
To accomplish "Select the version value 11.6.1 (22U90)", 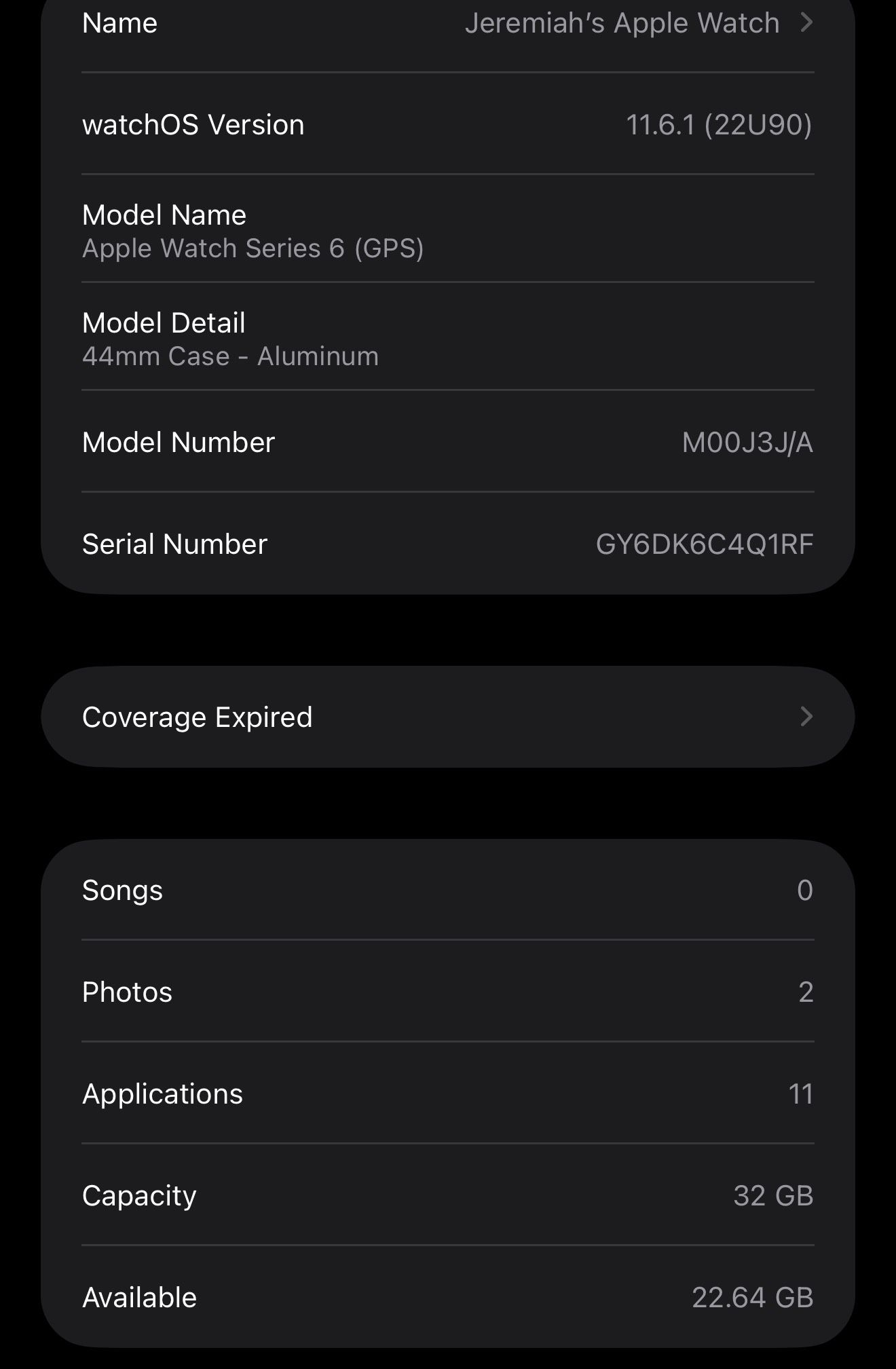I will pyautogui.click(x=718, y=124).
